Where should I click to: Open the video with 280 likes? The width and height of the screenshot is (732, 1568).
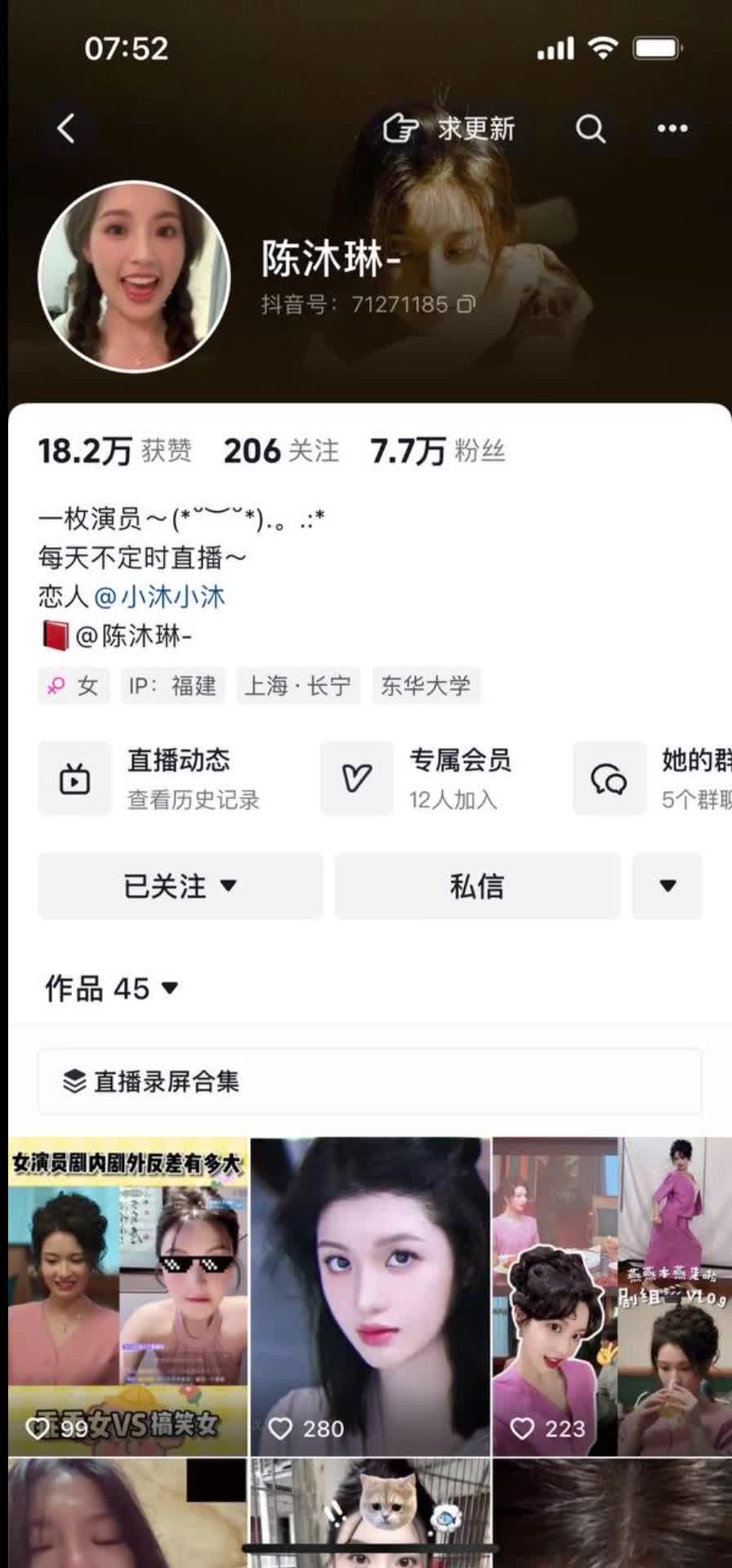pos(370,1295)
